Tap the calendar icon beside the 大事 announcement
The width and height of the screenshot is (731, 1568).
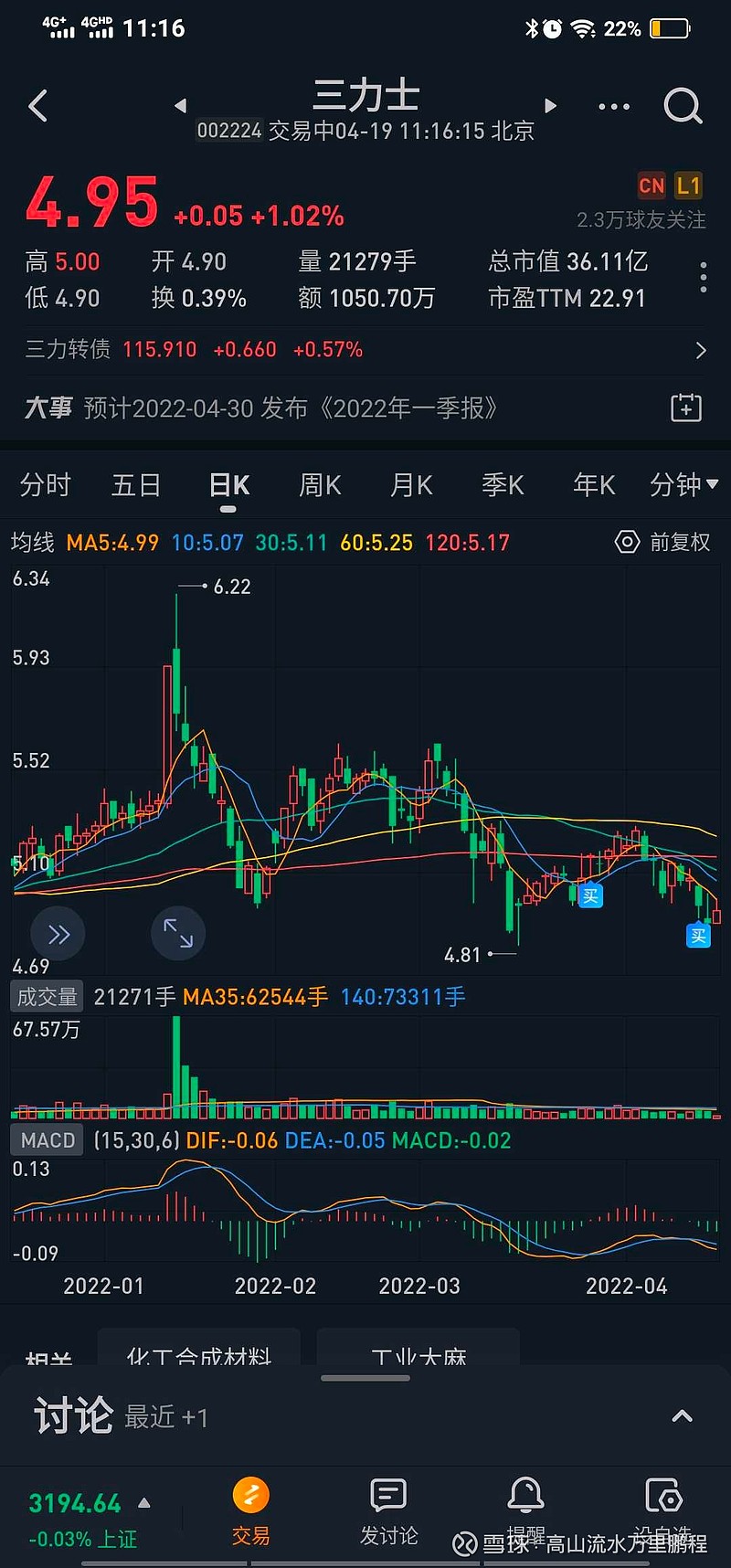685,408
